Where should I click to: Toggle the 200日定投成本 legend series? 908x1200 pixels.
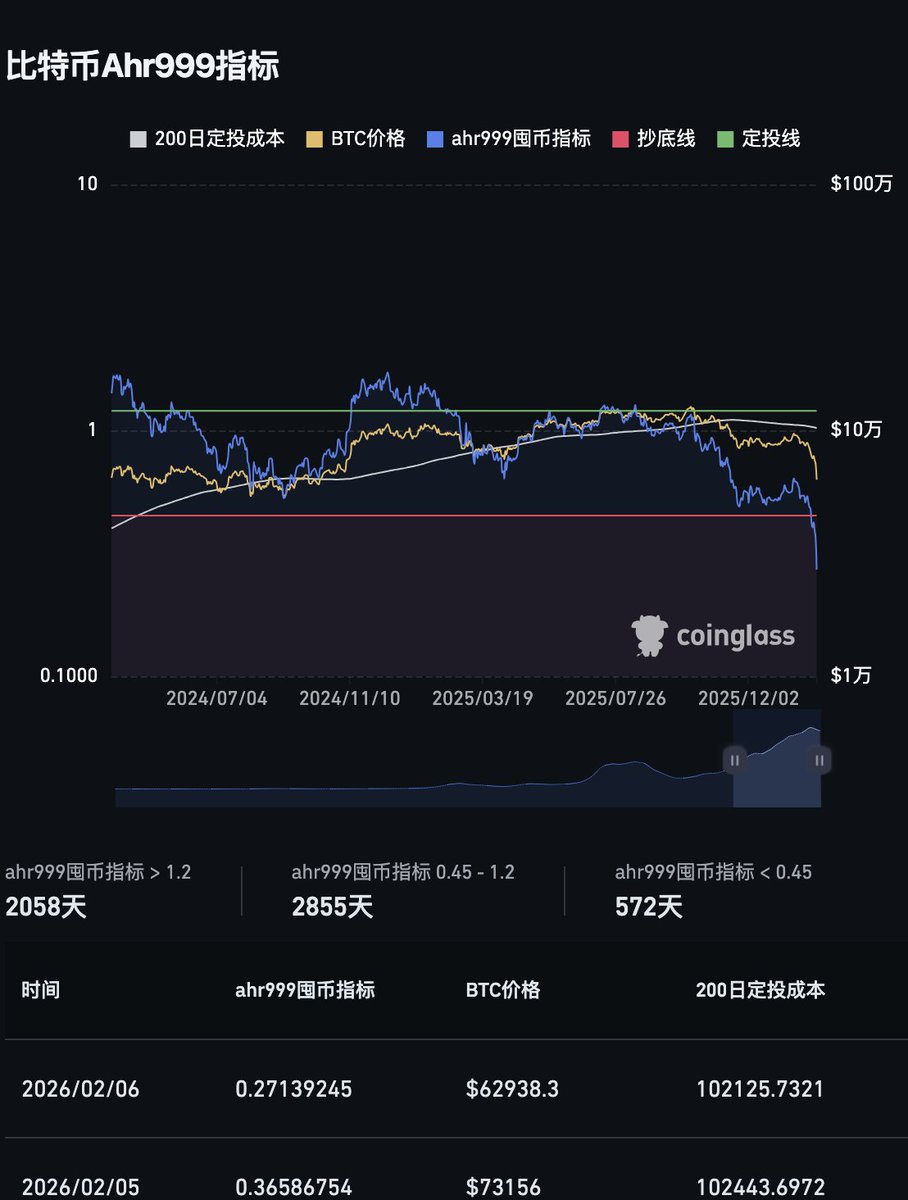point(208,139)
